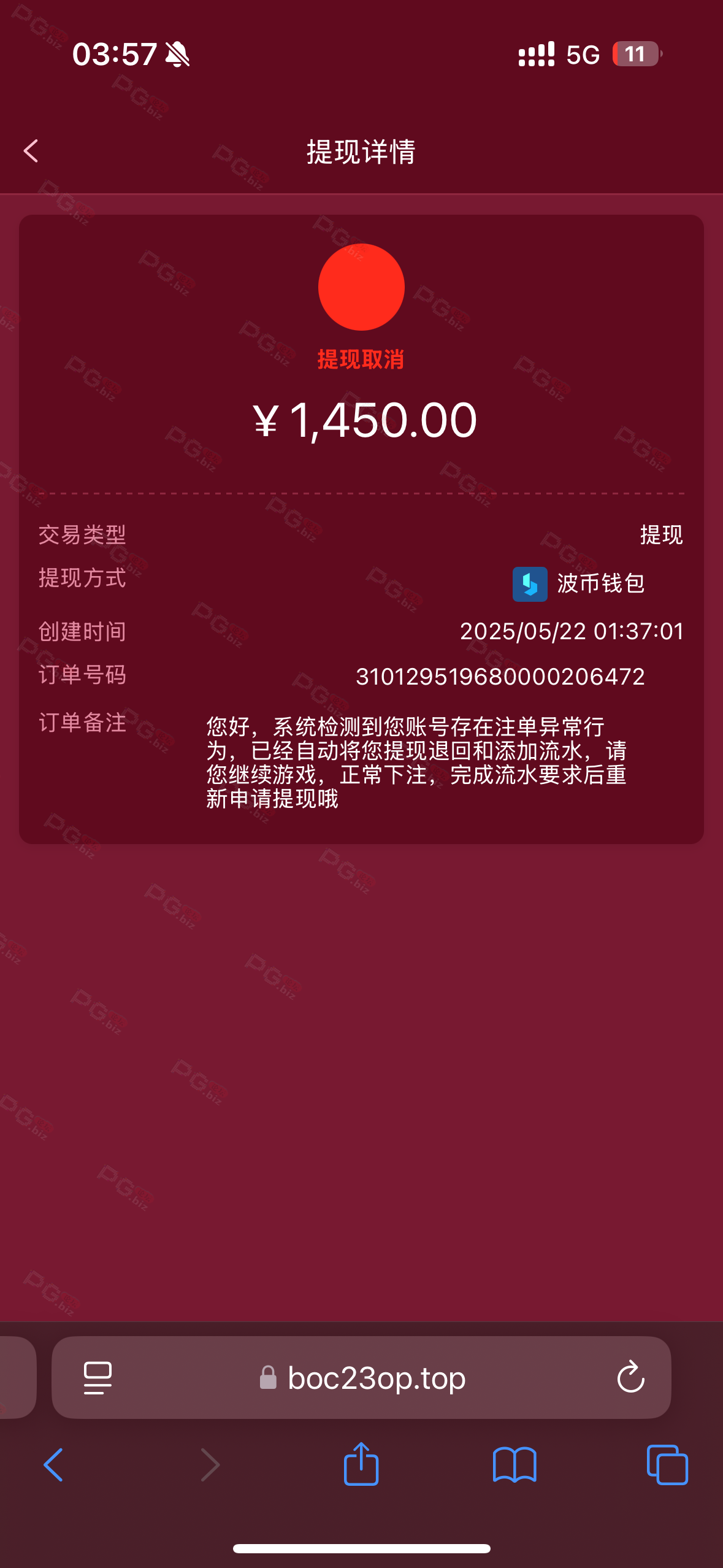Tap the boc23op.top address field
Viewport: 723px width, 1568px height.
click(x=362, y=1378)
